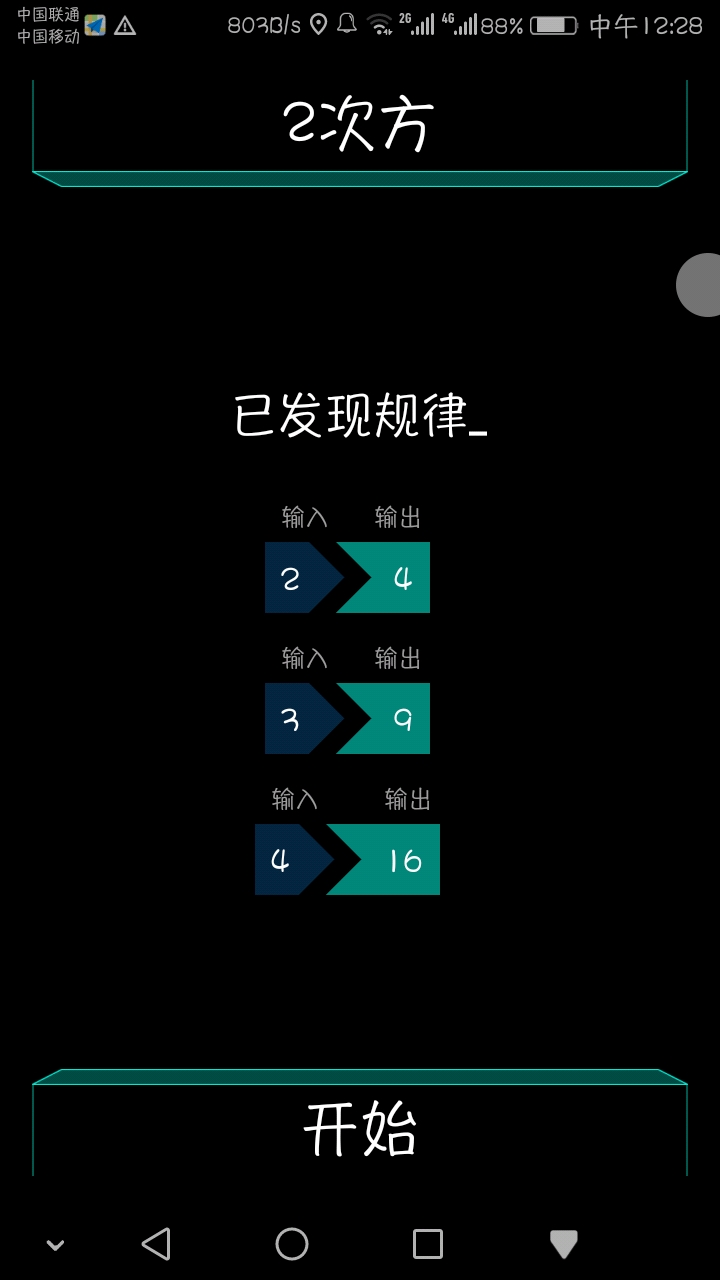Open the notification panel shortcut icon
The width and height of the screenshot is (720, 1280).
pos(564,1244)
